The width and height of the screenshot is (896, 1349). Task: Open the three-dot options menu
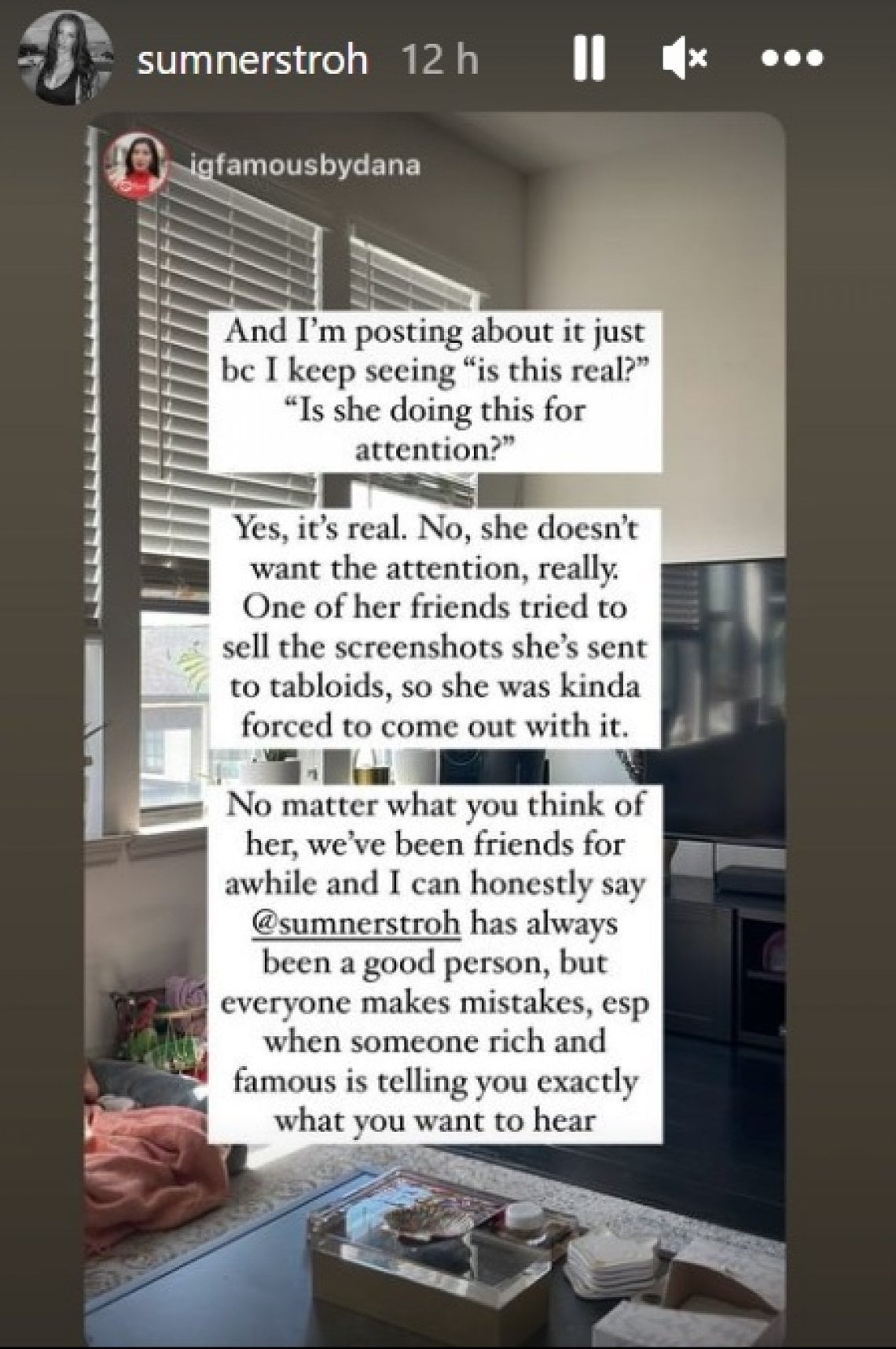tap(791, 58)
